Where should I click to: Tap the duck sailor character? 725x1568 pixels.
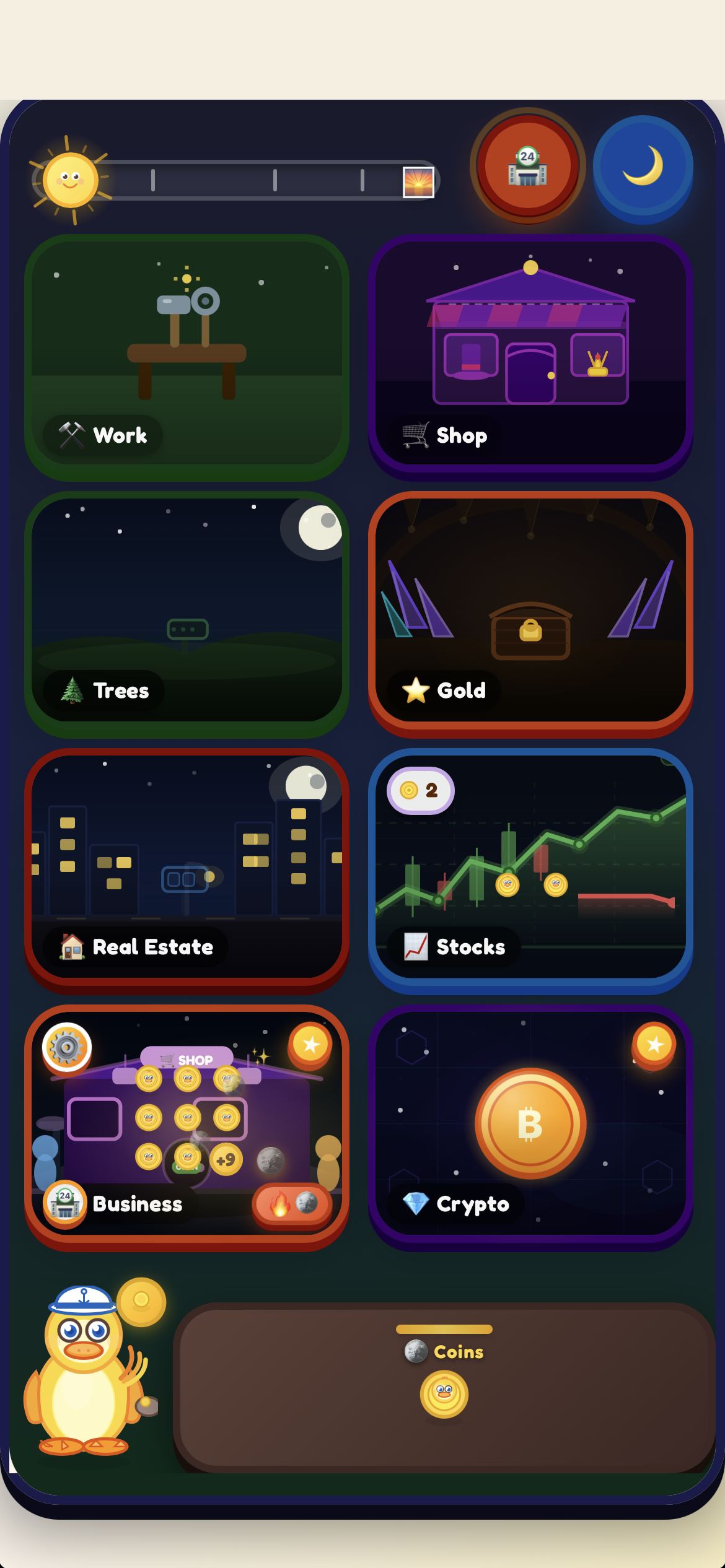84,1372
